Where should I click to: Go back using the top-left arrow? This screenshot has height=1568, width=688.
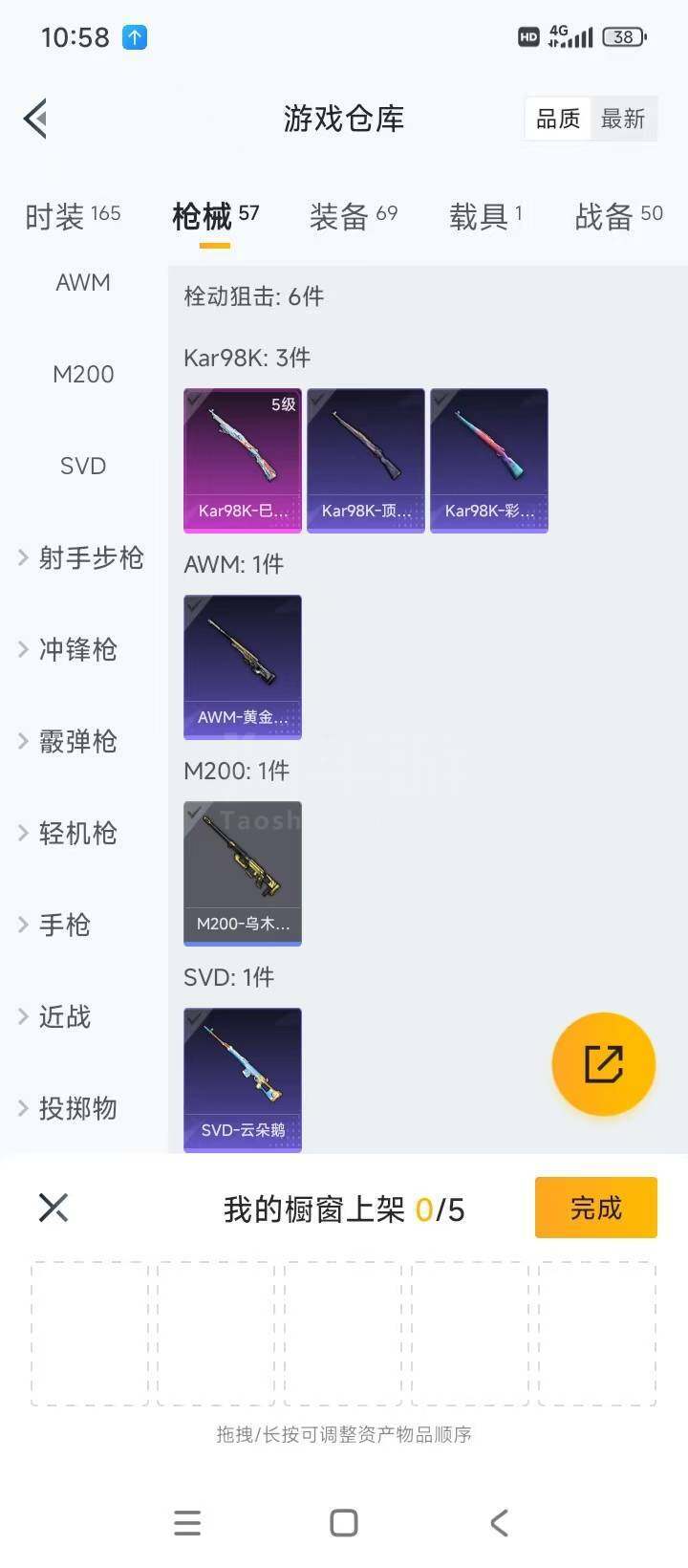[36, 120]
